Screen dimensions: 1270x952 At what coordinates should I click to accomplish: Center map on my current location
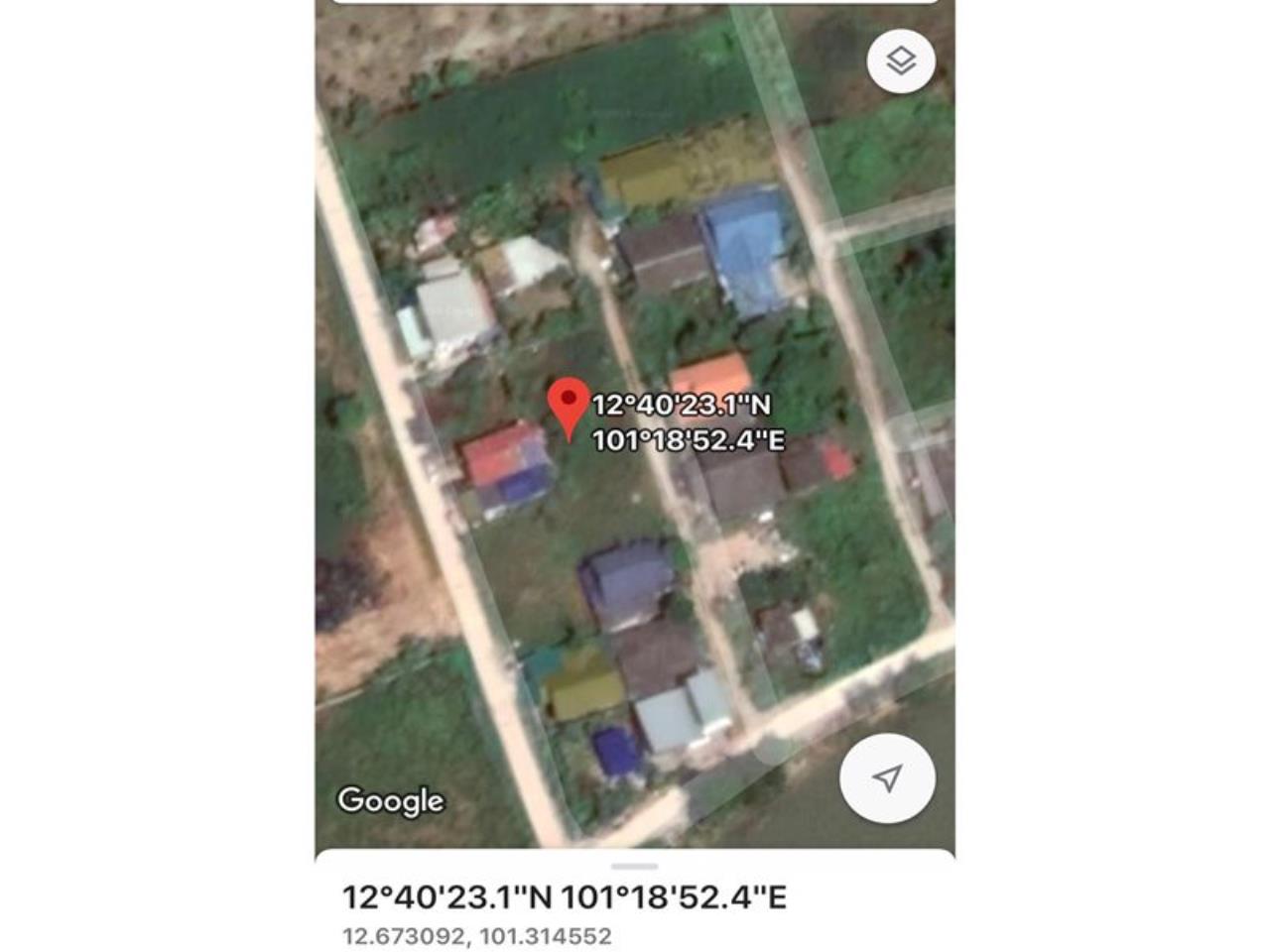[x=887, y=778]
